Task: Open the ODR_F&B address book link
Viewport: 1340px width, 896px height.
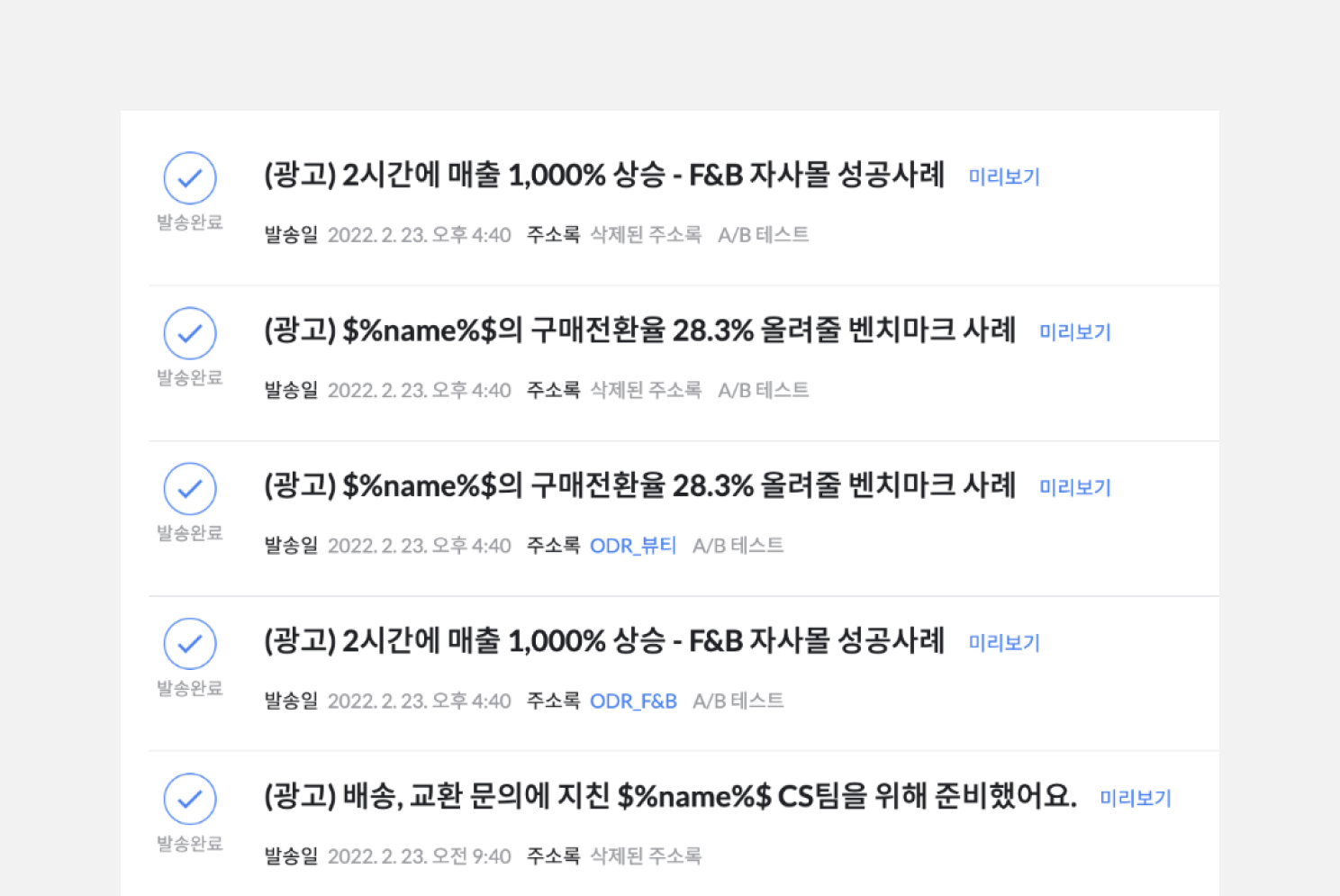Action: [632, 701]
